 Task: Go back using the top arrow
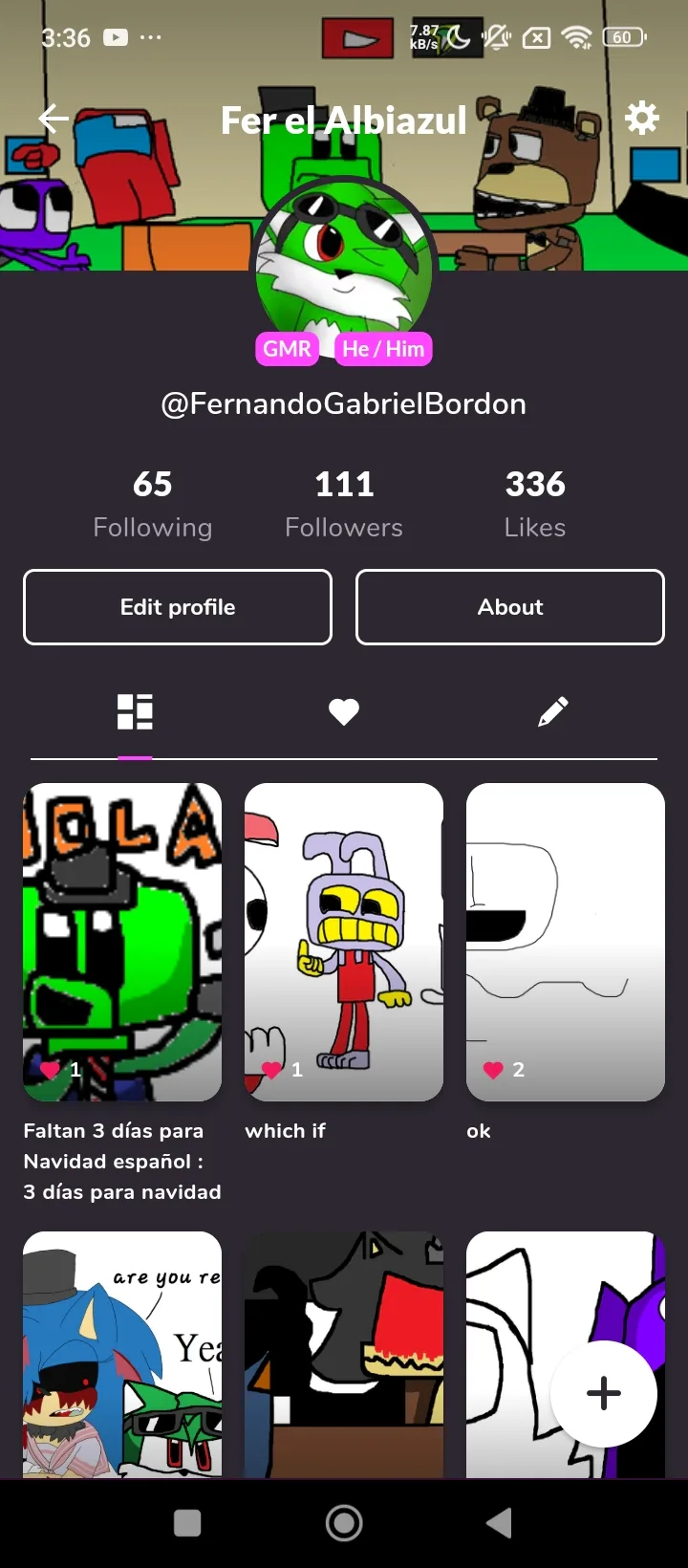54,119
